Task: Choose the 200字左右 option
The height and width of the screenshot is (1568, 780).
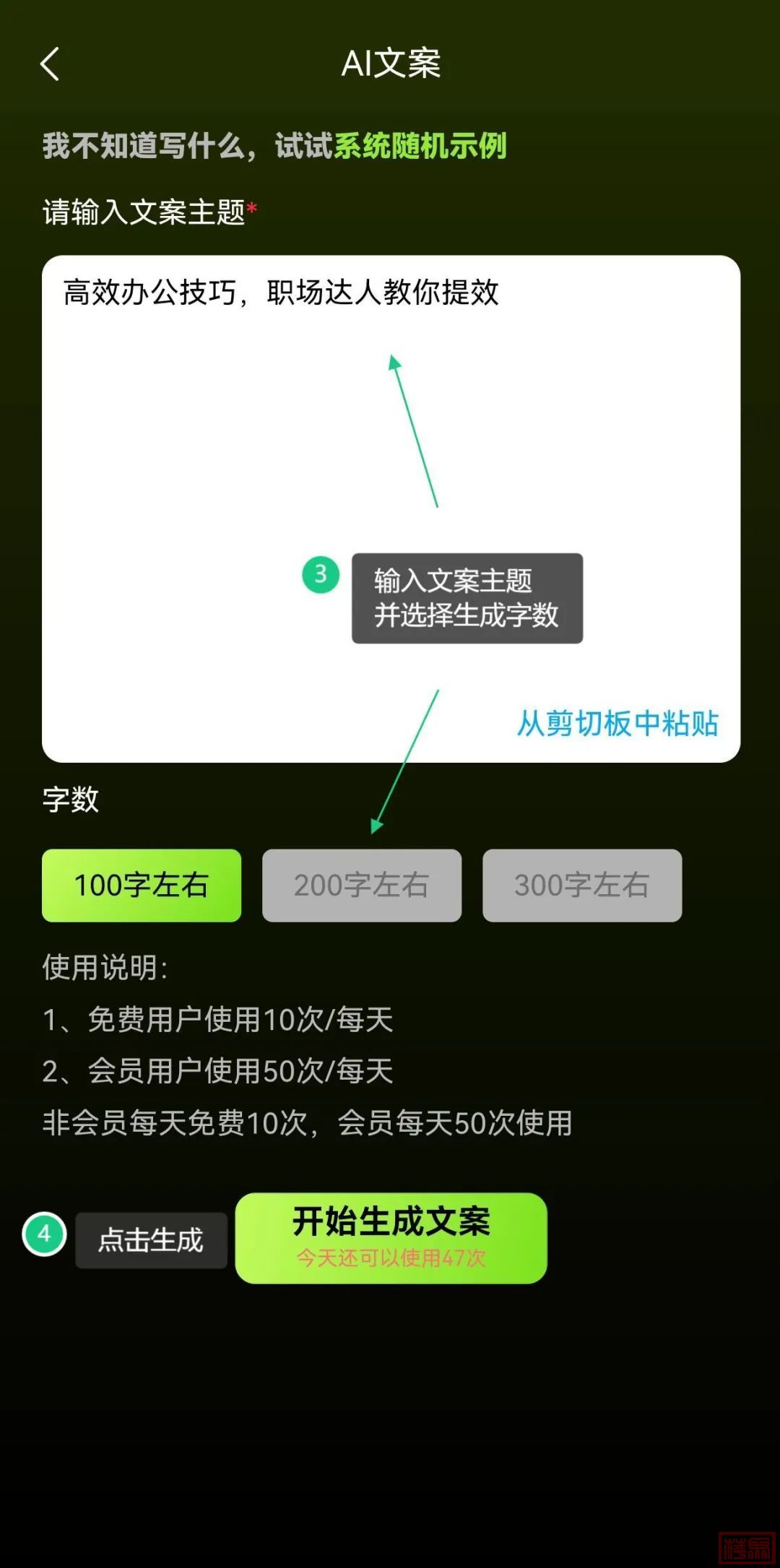Action: pyautogui.click(x=361, y=885)
